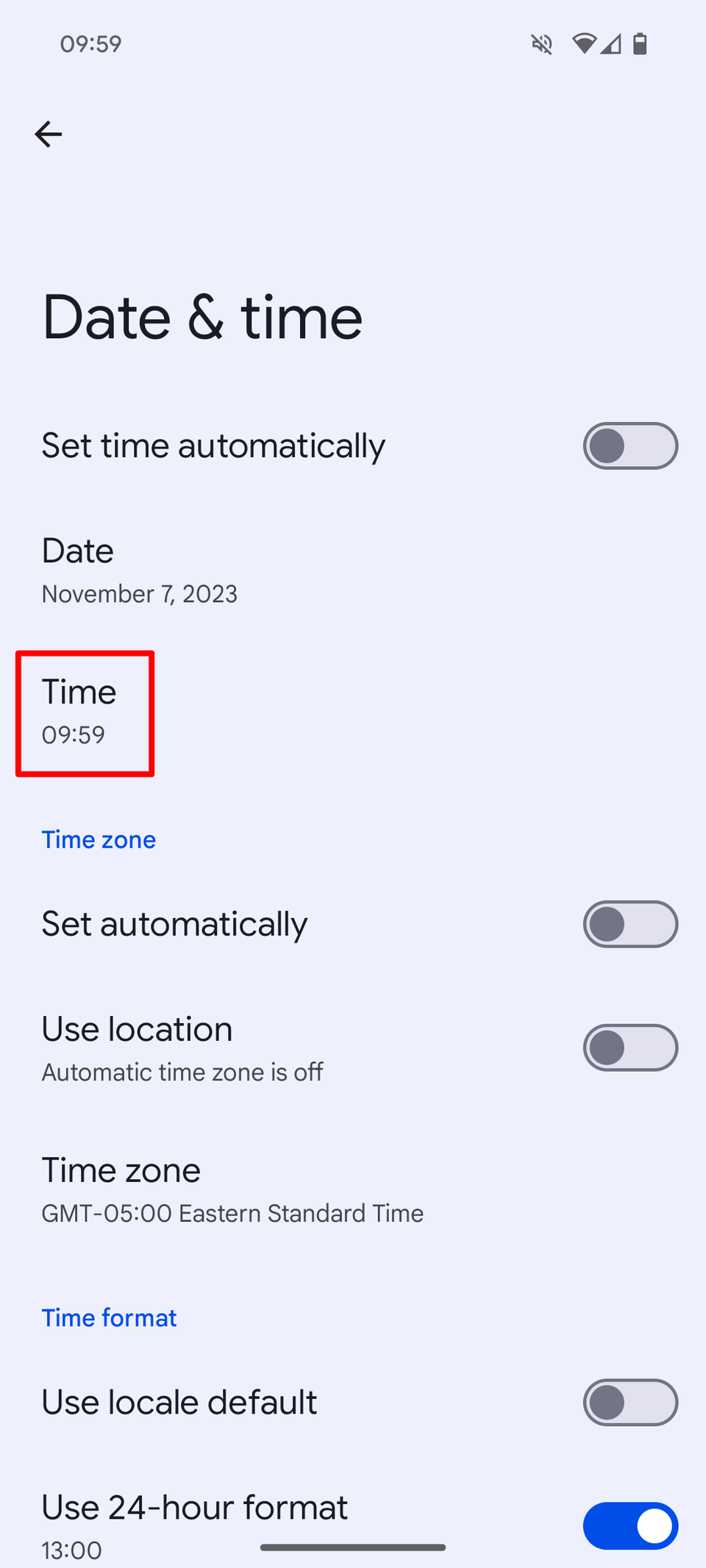Click the clock in the status bar
Viewport: 706px width, 1568px height.
point(90,44)
